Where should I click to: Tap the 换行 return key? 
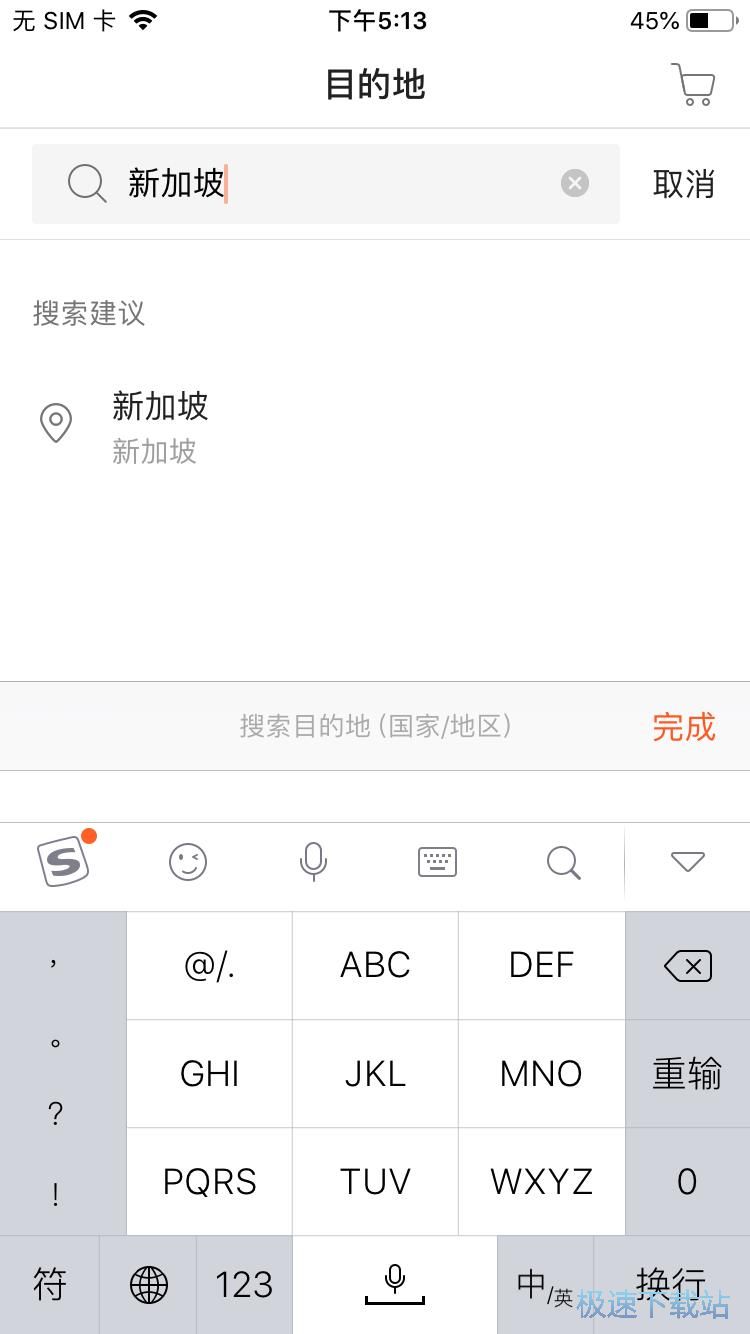point(672,1285)
